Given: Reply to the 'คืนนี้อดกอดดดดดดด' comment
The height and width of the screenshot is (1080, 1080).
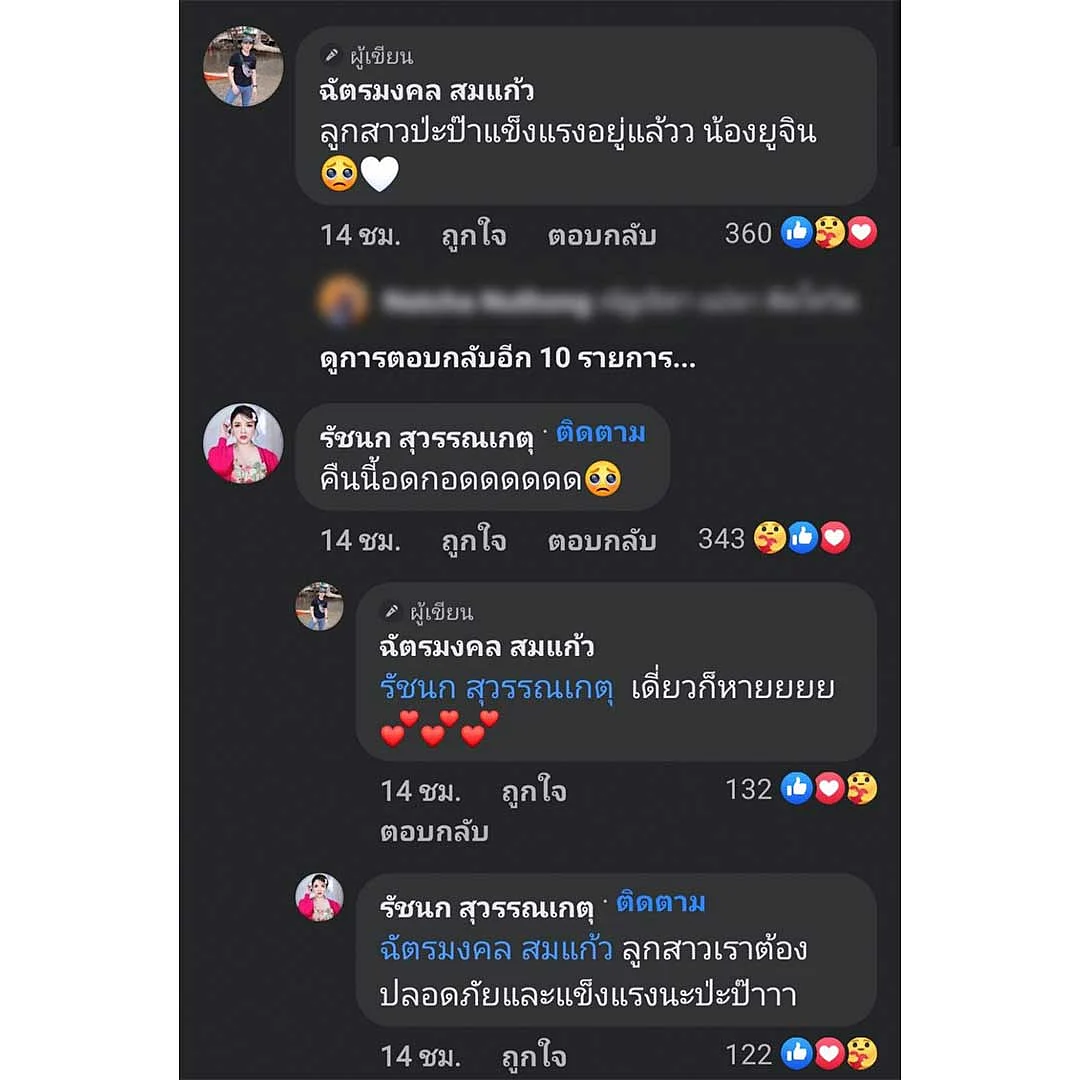Looking at the screenshot, I should tap(601, 541).
